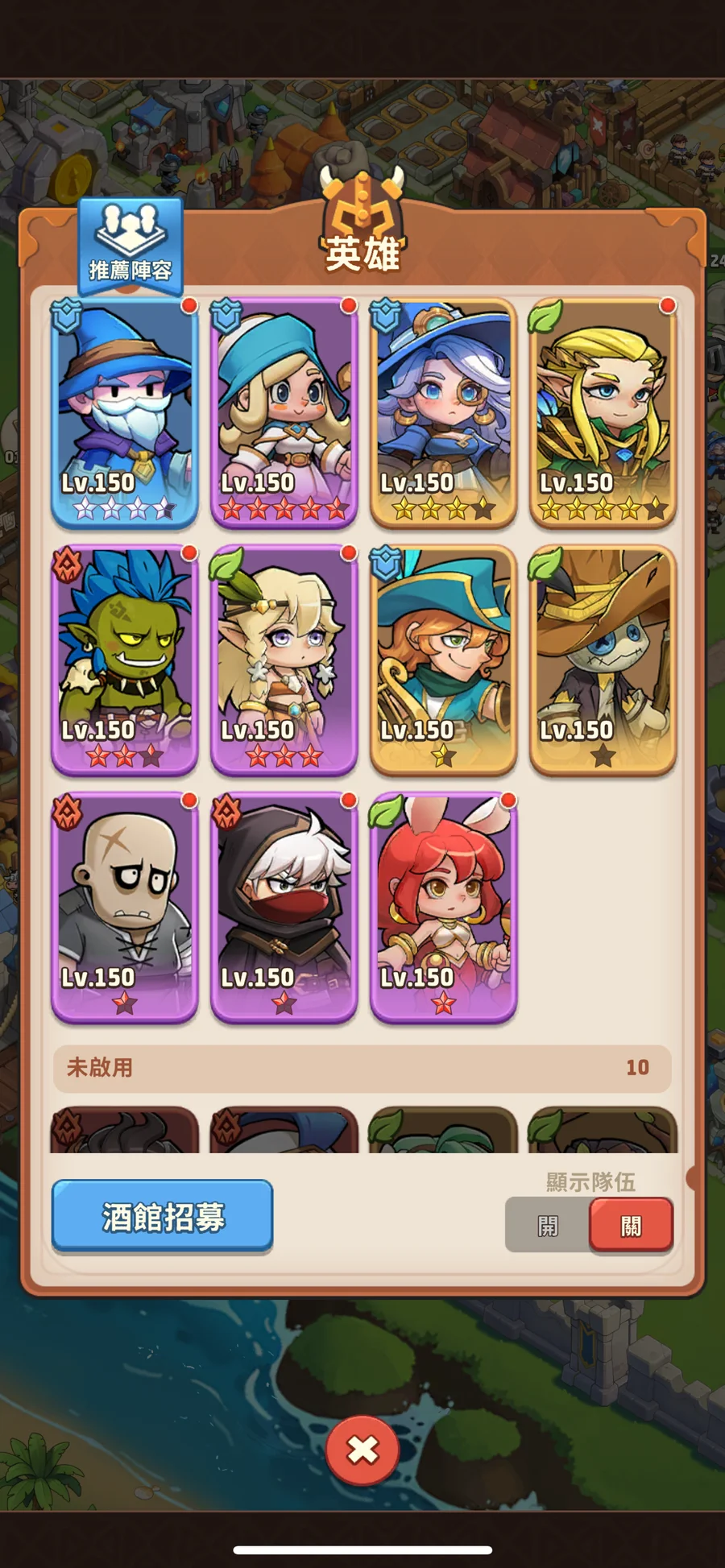
Task: Open the red-haired bunny-eared girl hero
Action: (x=443, y=906)
